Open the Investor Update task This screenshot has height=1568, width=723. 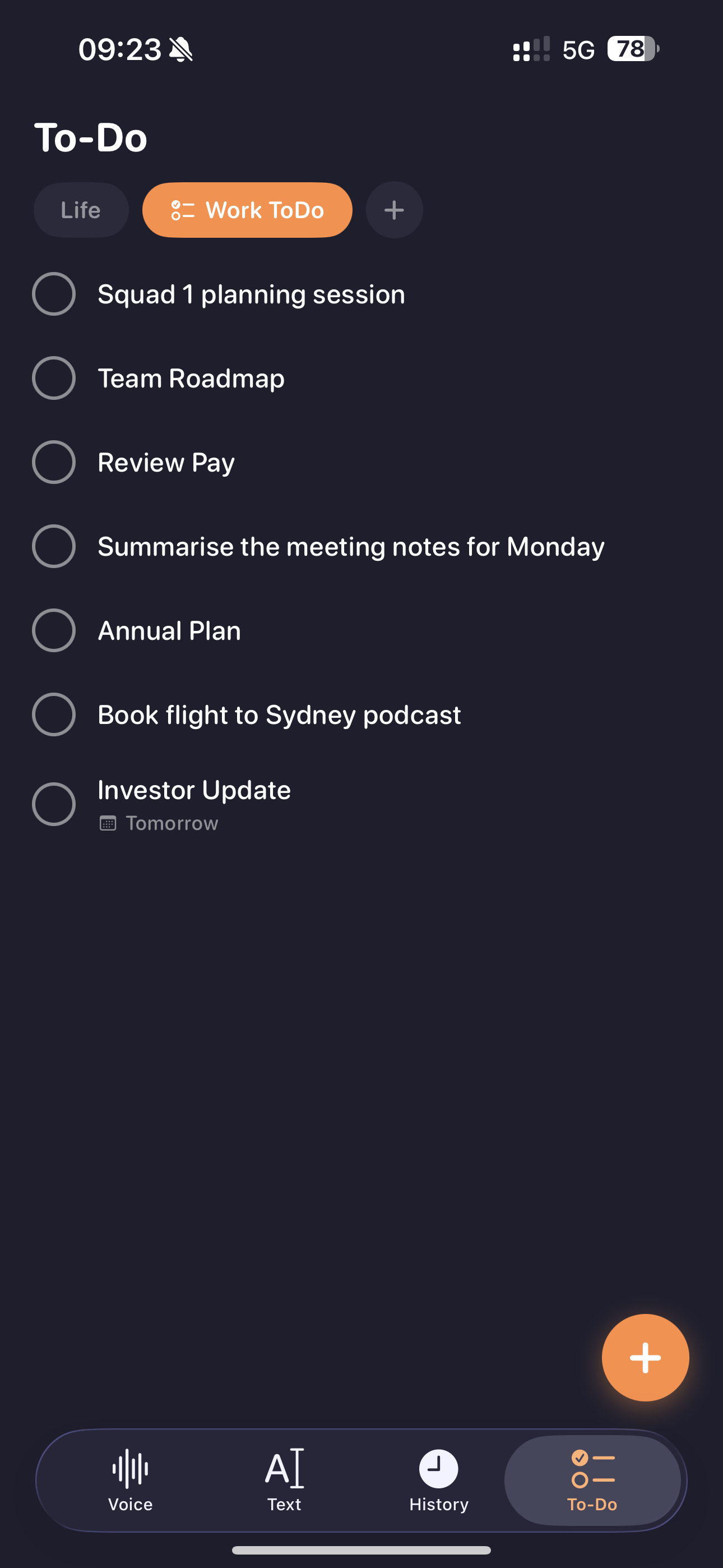pyautogui.click(x=193, y=790)
